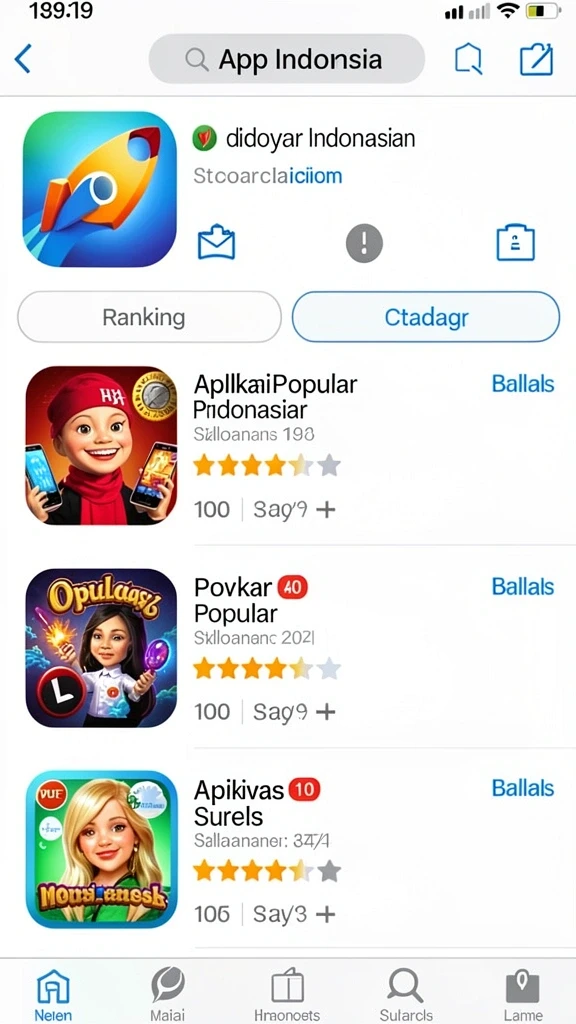Select the Ctadagr segment
This screenshot has width=576, height=1024.
point(426,317)
